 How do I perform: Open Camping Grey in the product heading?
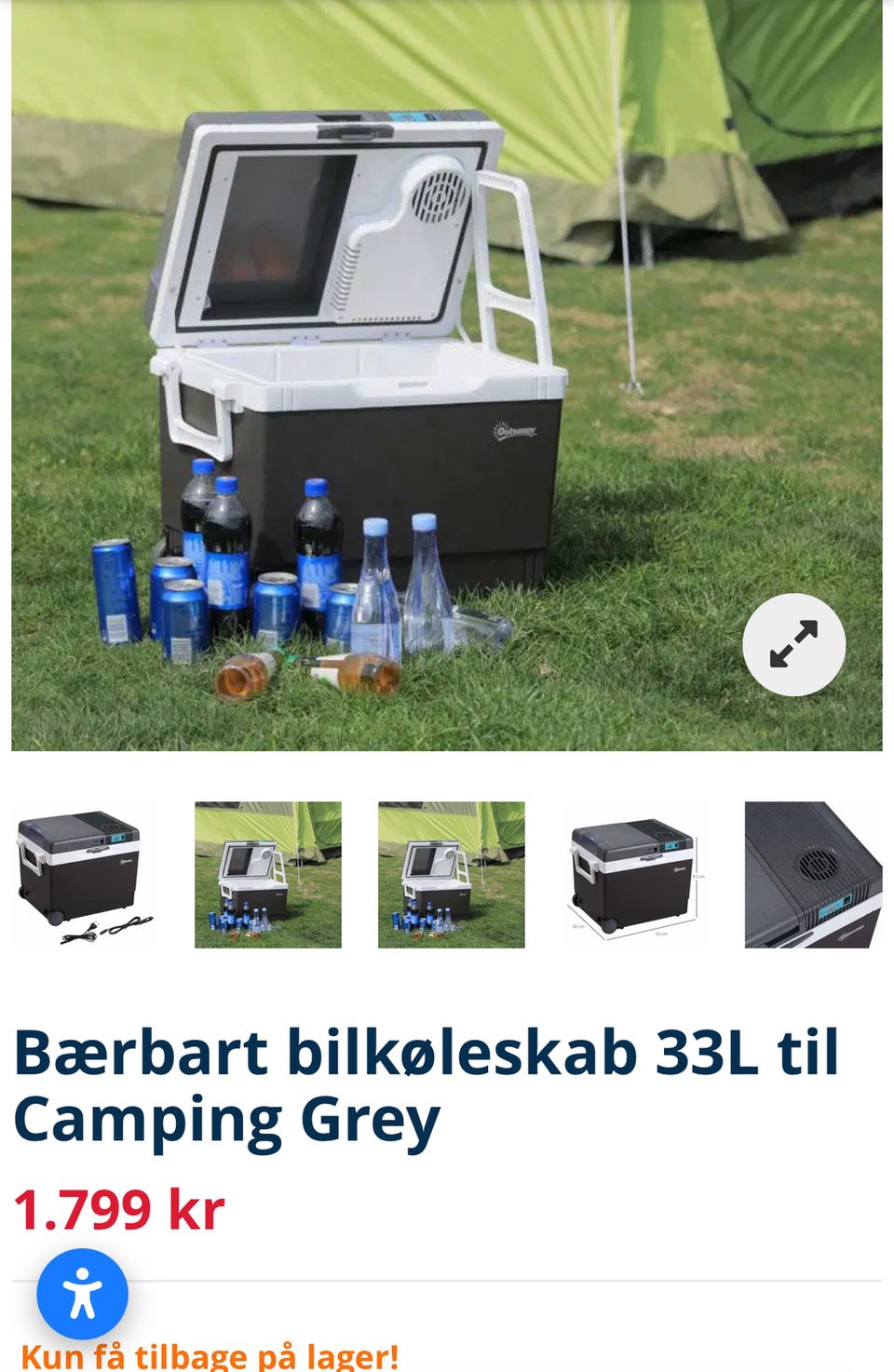(x=228, y=1117)
